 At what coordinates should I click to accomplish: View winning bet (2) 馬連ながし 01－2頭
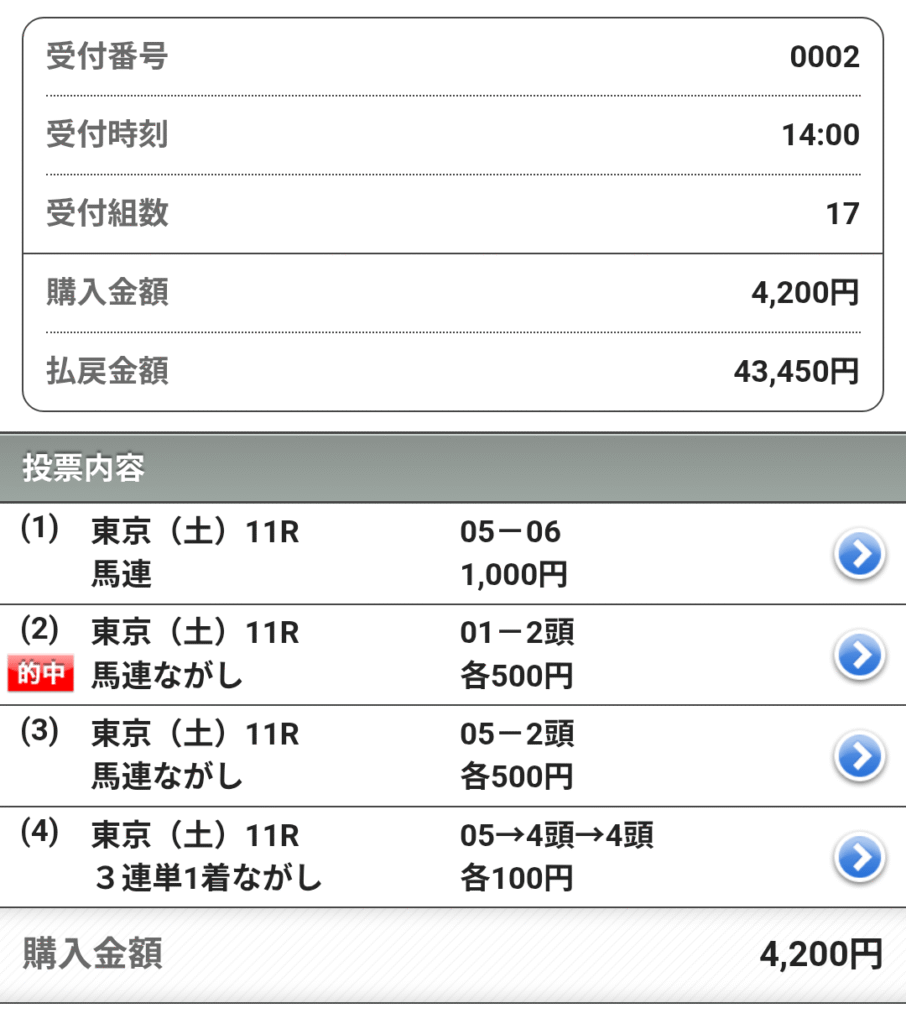[x=859, y=656]
